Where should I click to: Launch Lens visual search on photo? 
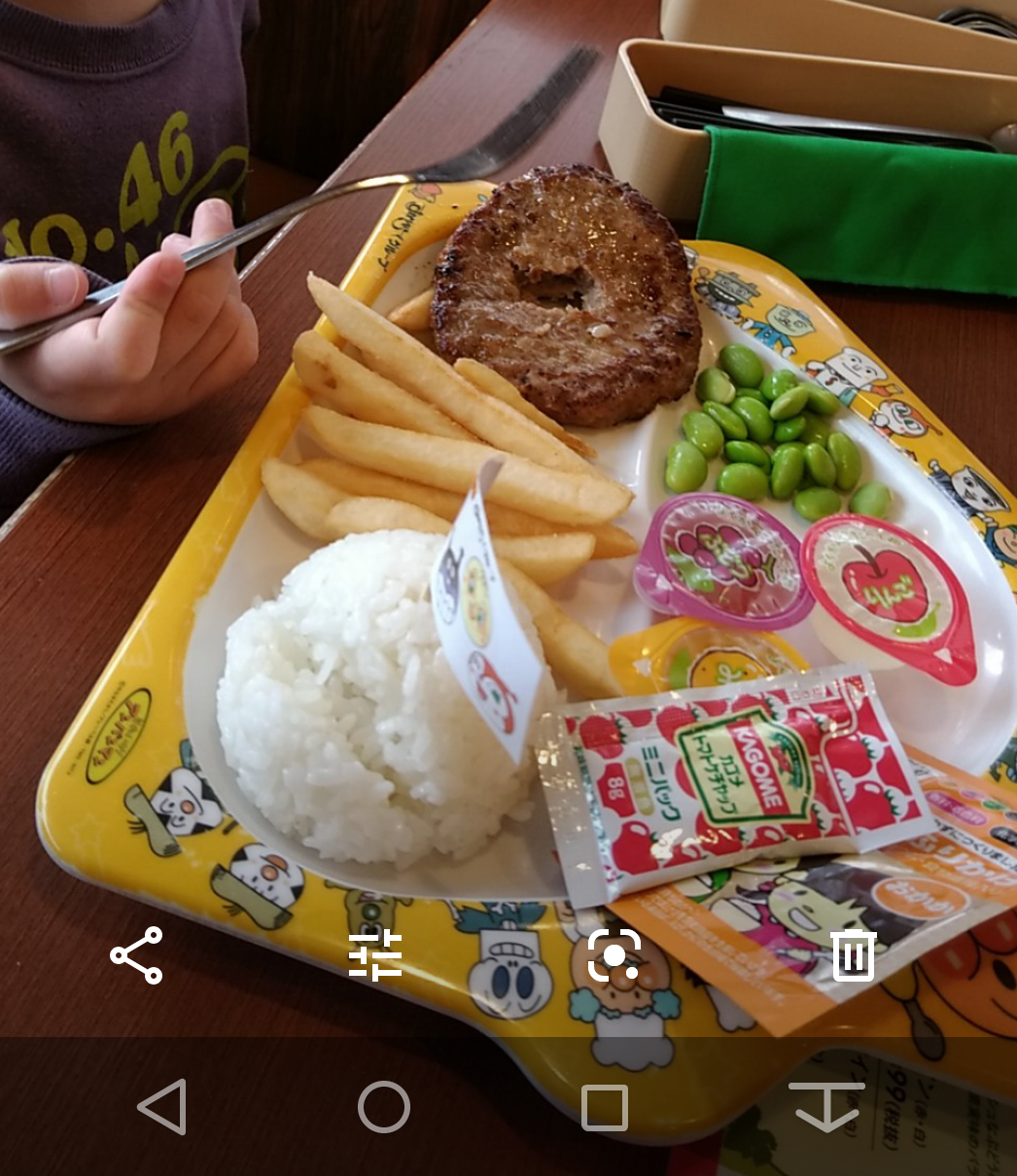coord(614,954)
